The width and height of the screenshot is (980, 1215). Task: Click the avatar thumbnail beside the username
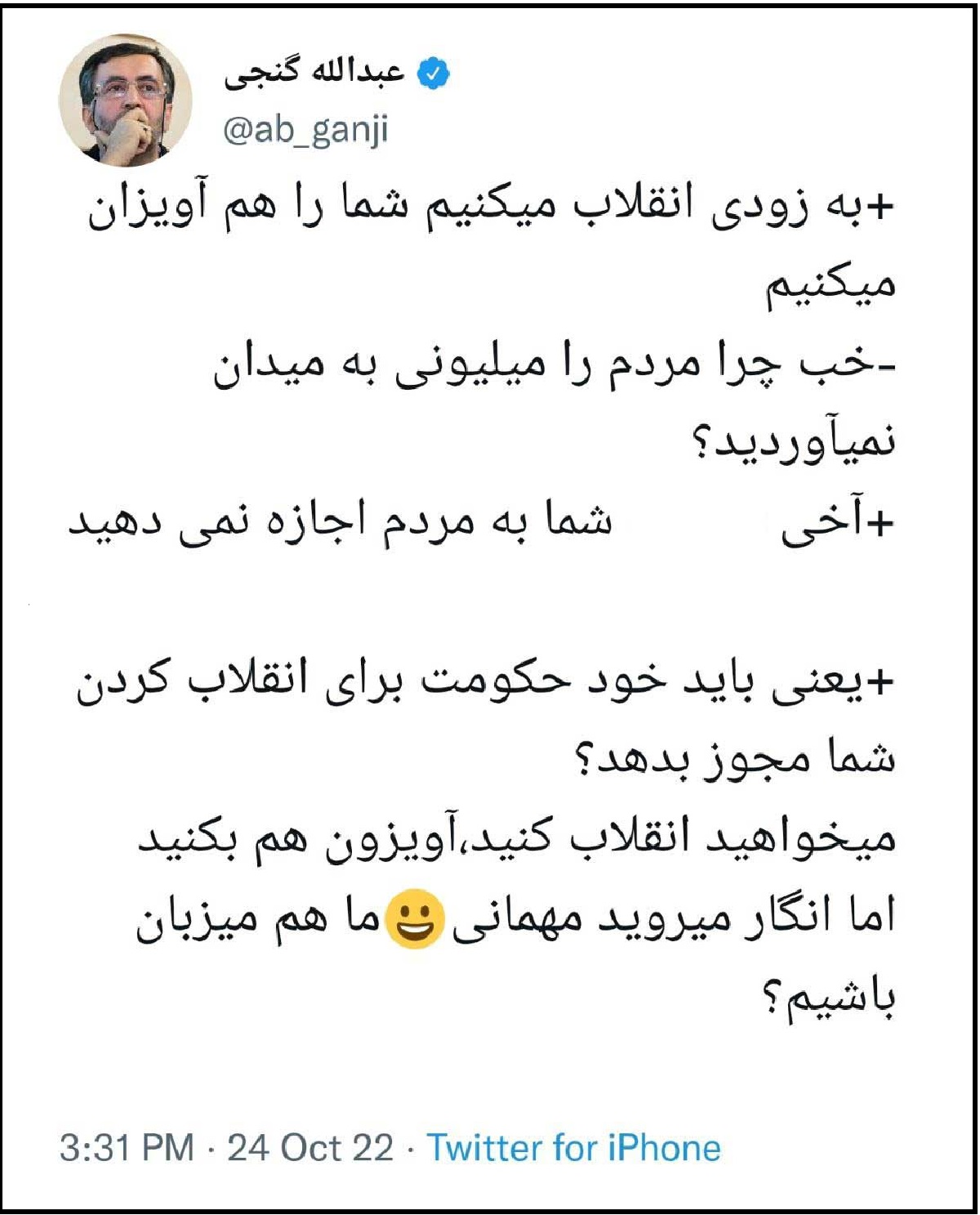pyautogui.click(x=122, y=98)
